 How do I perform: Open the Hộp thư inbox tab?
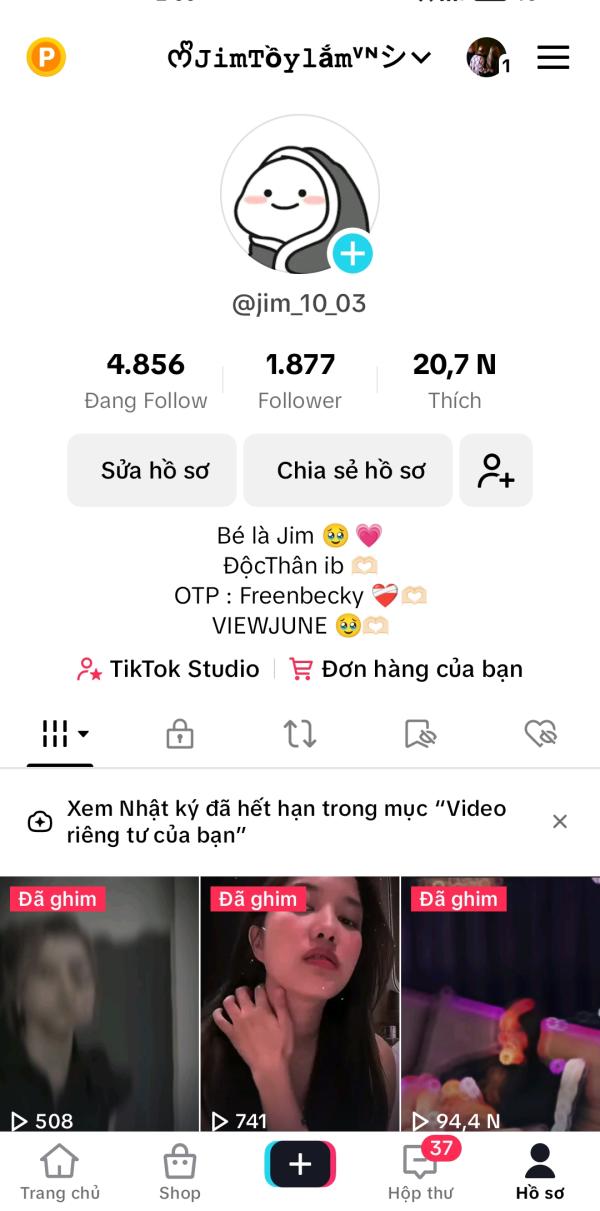[420, 1172]
